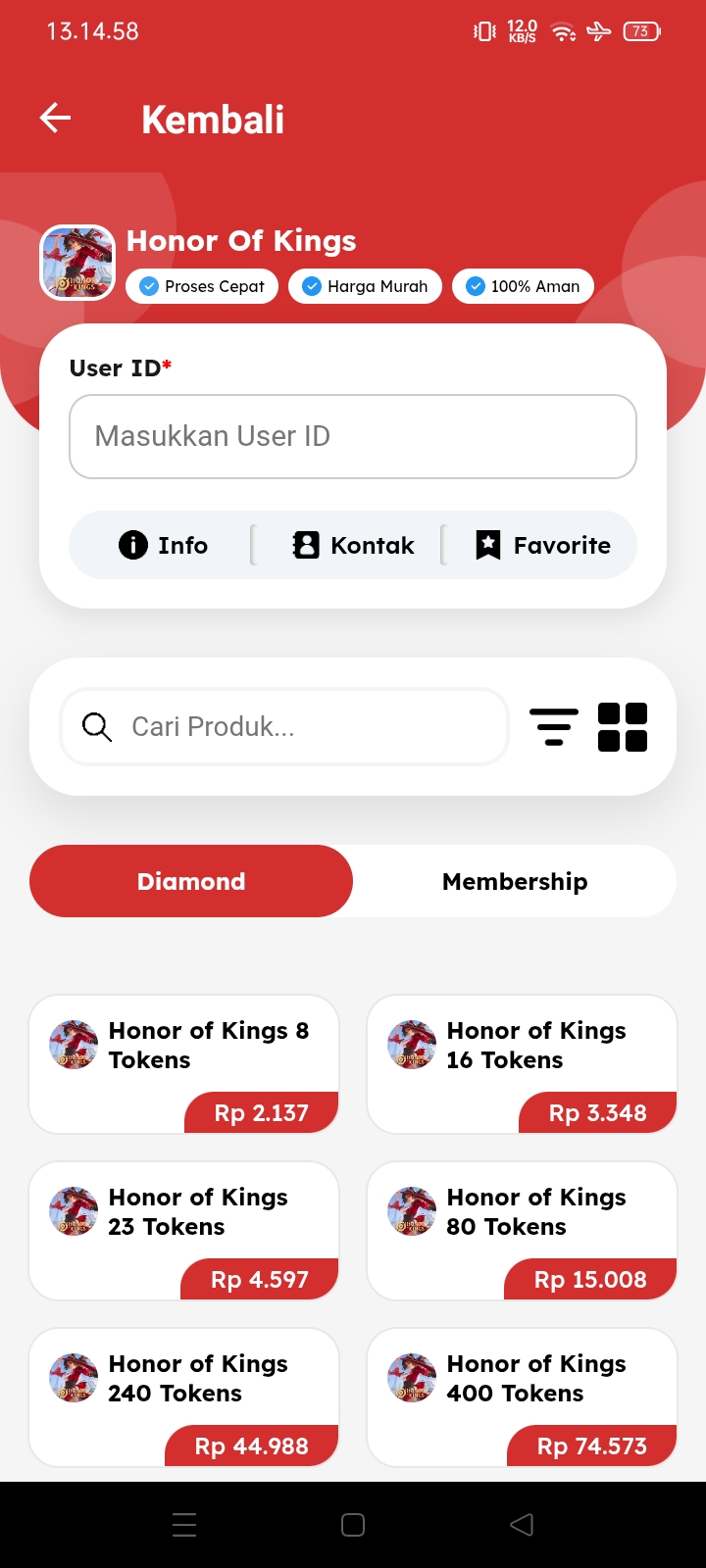Open recent apps from navigation bar
Viewport: 706px width, 1568px height.
coord(184,1525)
